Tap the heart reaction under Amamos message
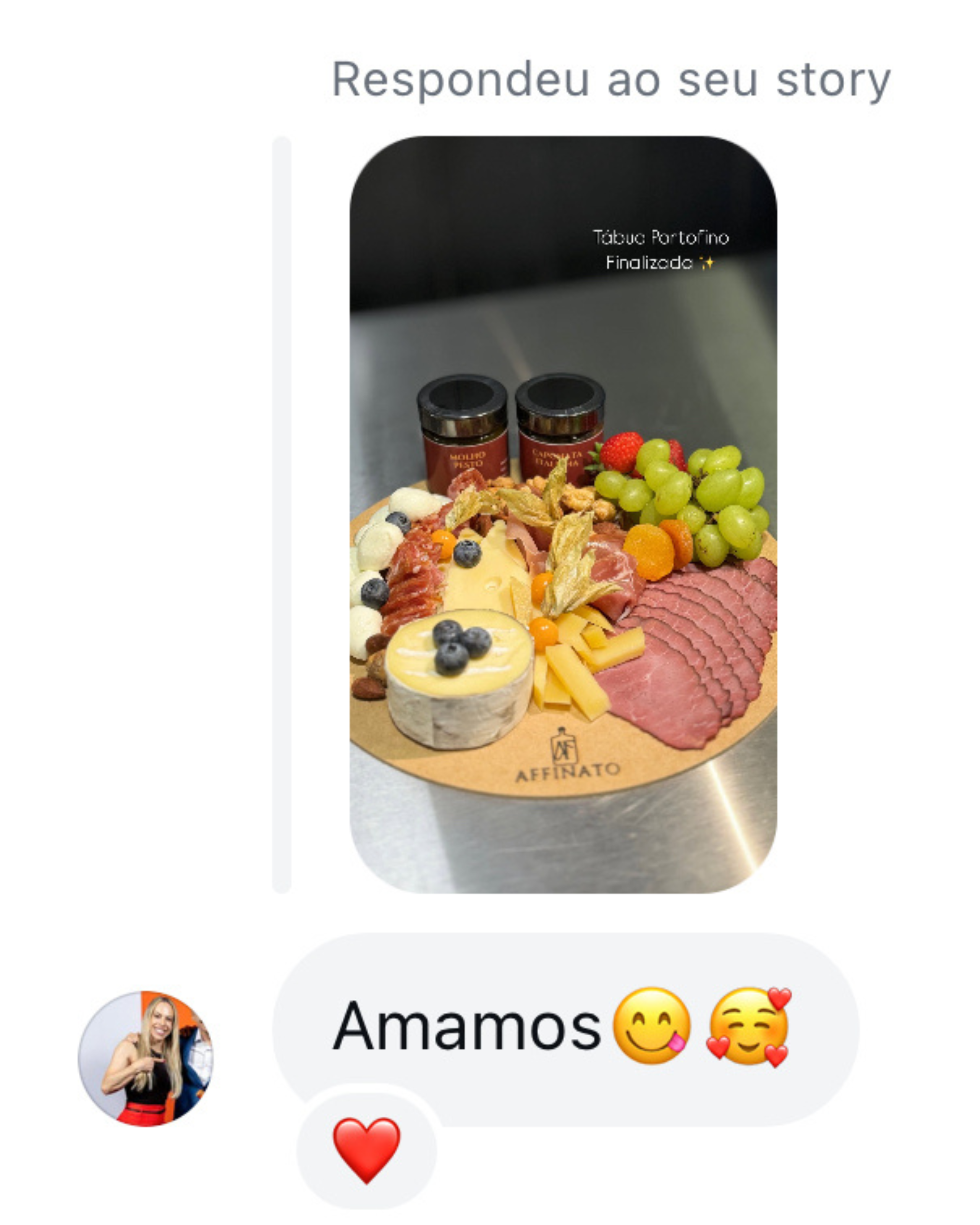The width and height of the screenshot is (980, 1225). (x=366, y=1149)
